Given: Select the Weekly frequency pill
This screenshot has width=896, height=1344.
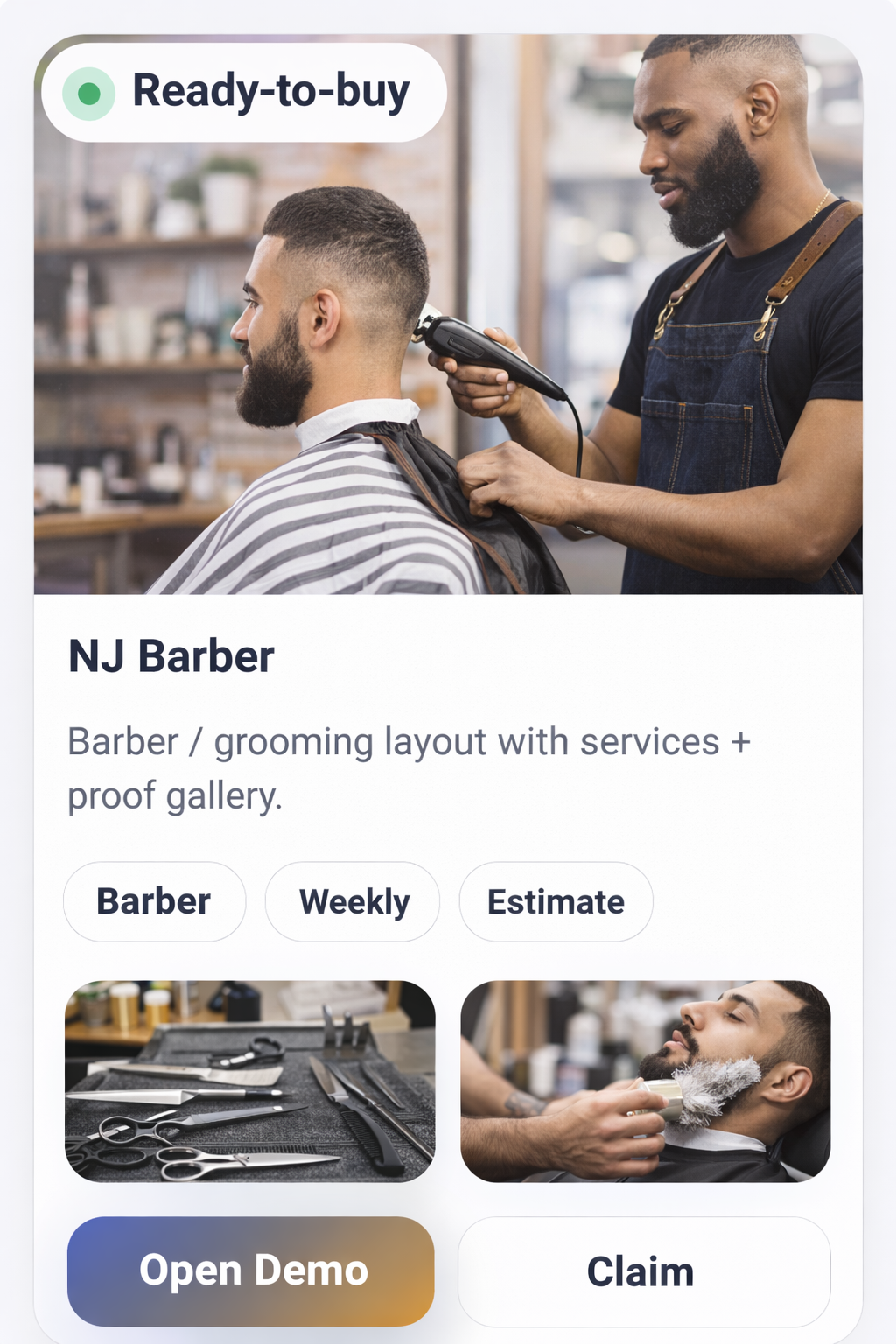Looking at the screenshot, I should coord(352,900).
